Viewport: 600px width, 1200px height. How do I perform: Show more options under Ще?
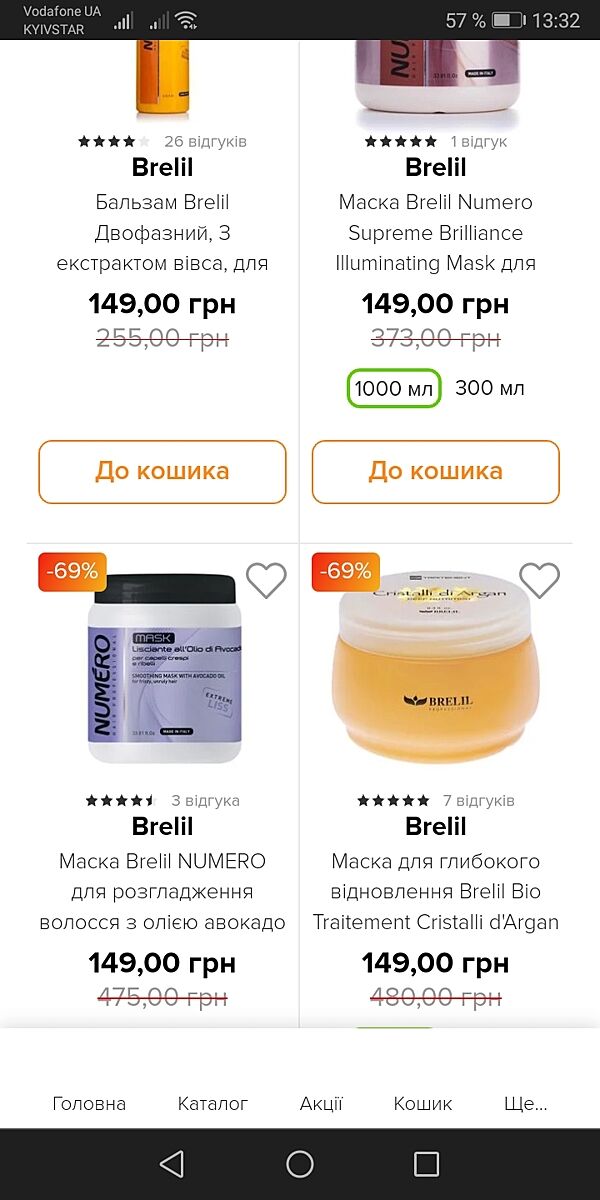526,1104
